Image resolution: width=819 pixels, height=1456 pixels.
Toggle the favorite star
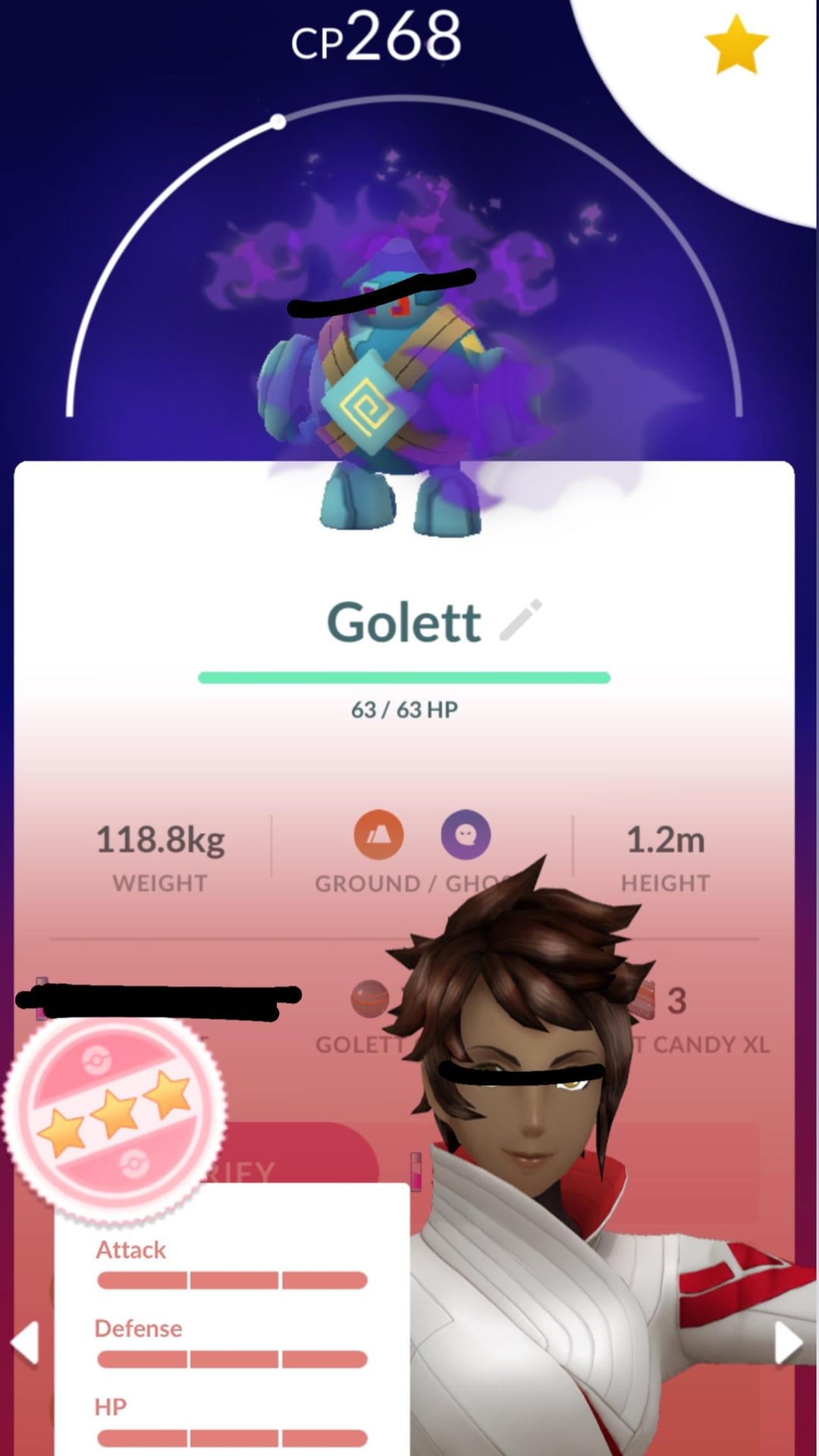(x=736, y=45)
